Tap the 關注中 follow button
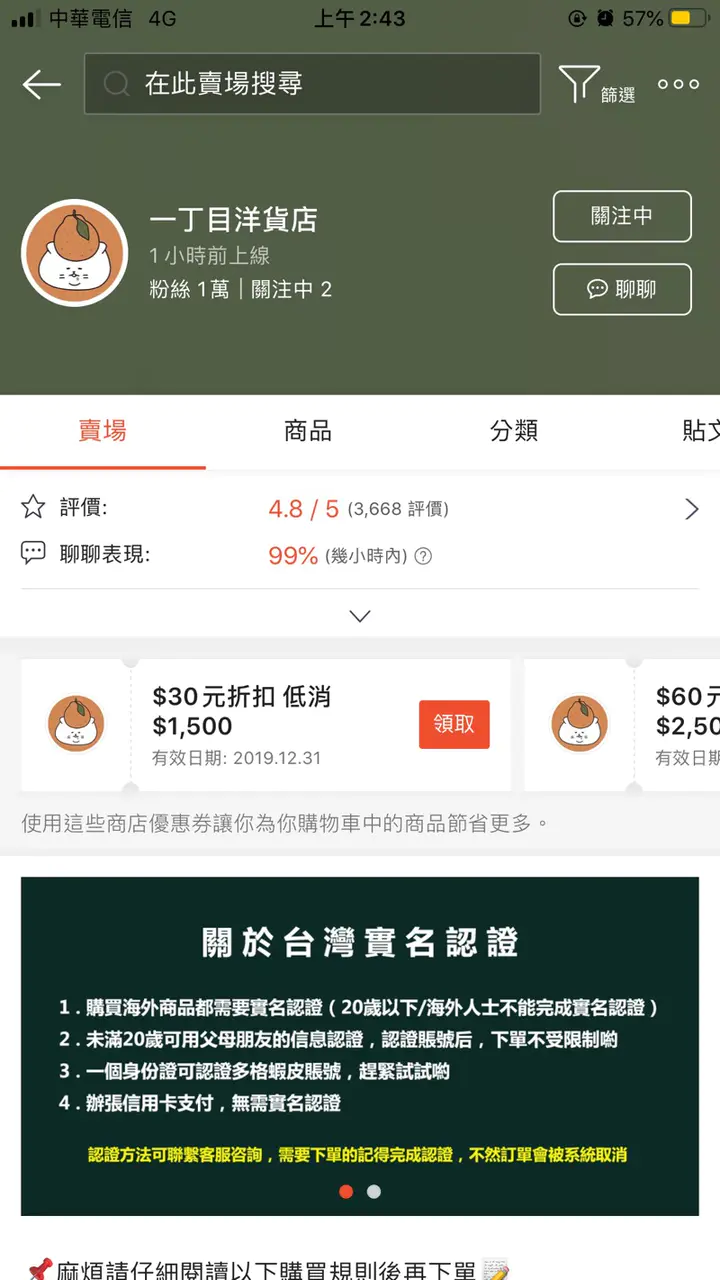The width and height of the screenshot is (720, 1280). pos(621,216)
